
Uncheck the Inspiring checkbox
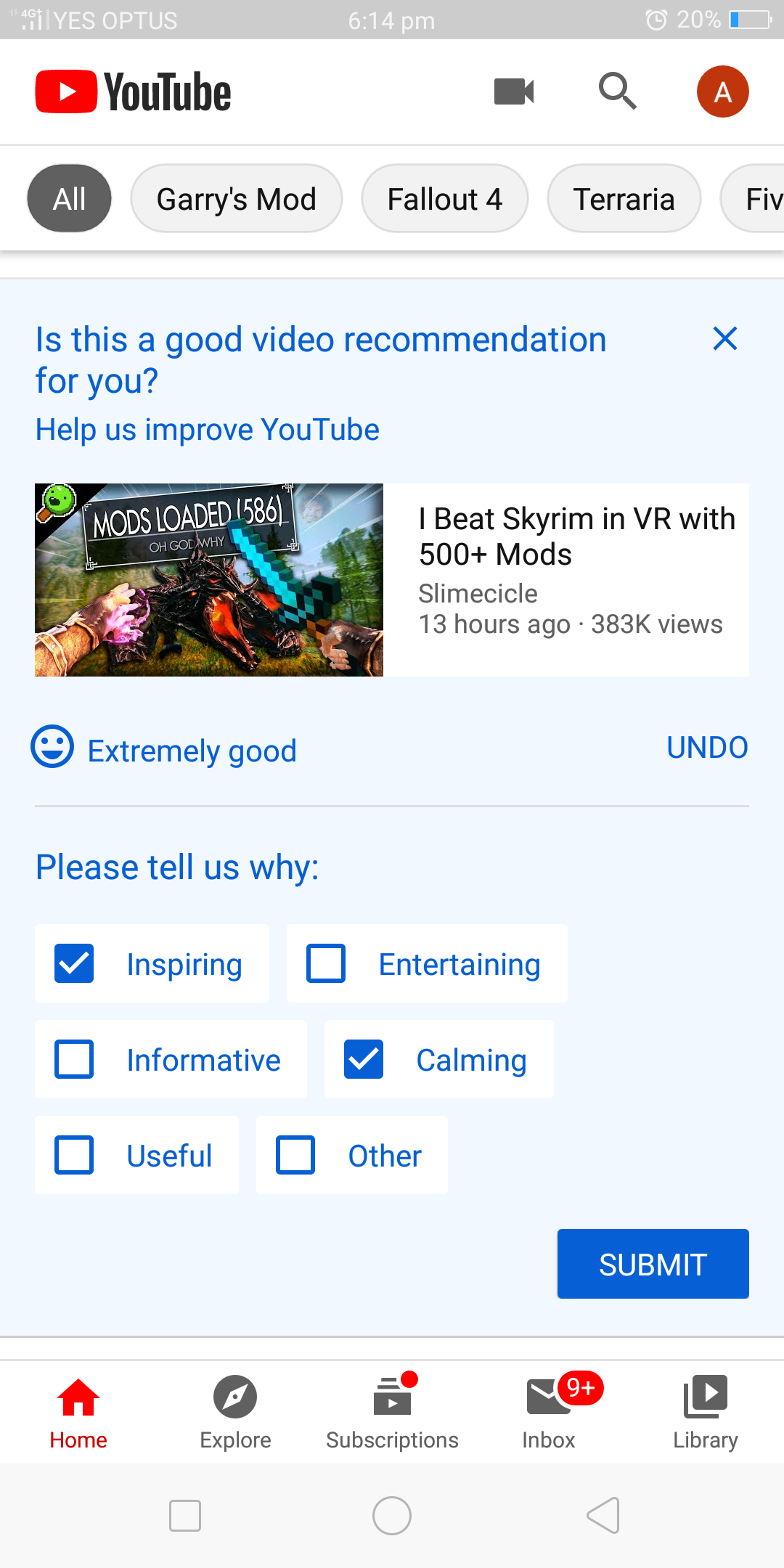tap(75, 963)
